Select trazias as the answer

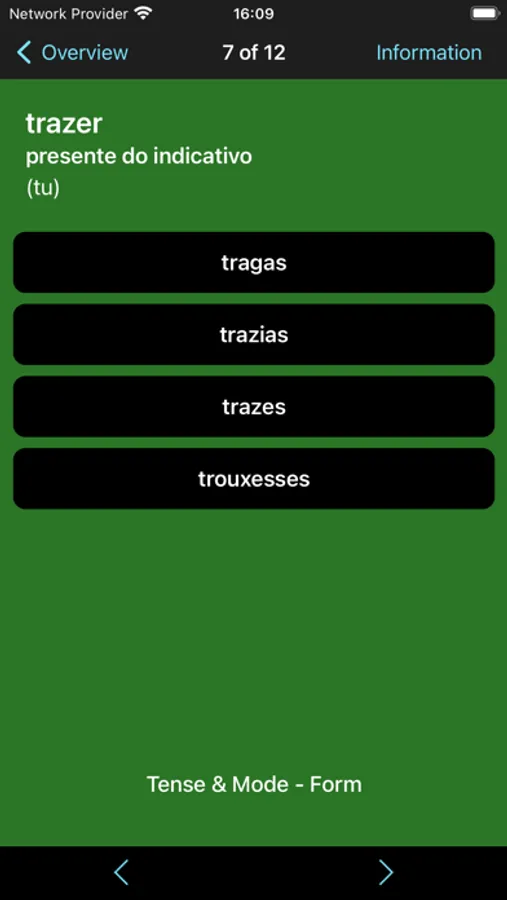tap(254, 335)
